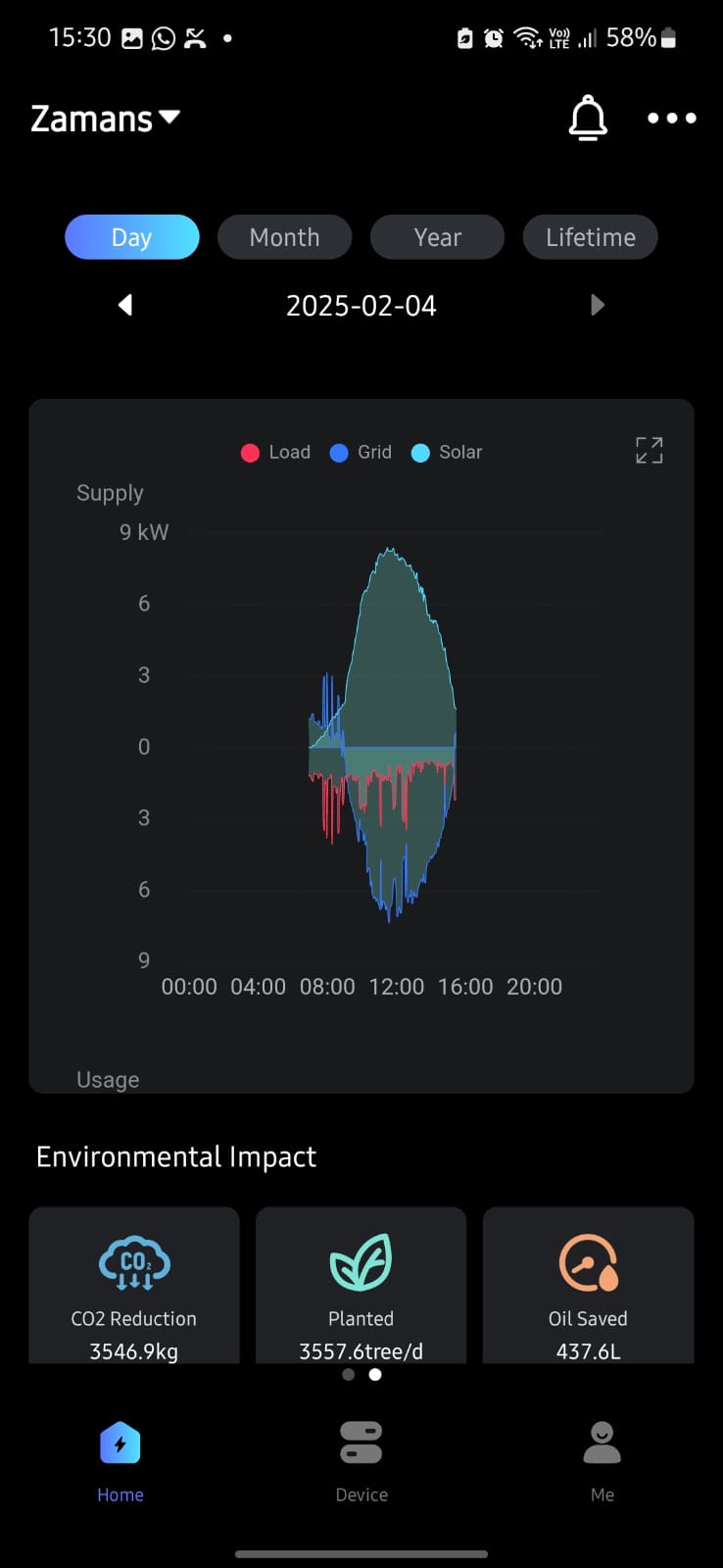Open the Device tab

tap(361, 1460)
